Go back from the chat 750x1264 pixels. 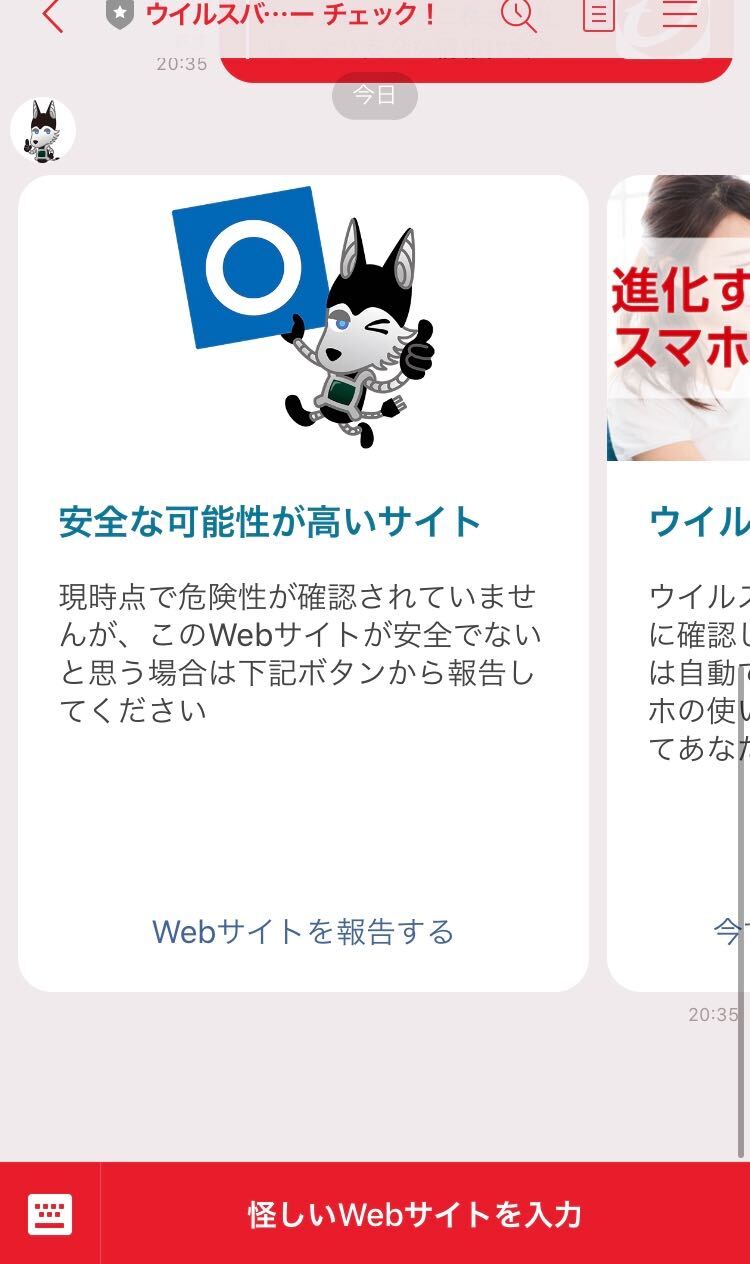coord(53,16)
